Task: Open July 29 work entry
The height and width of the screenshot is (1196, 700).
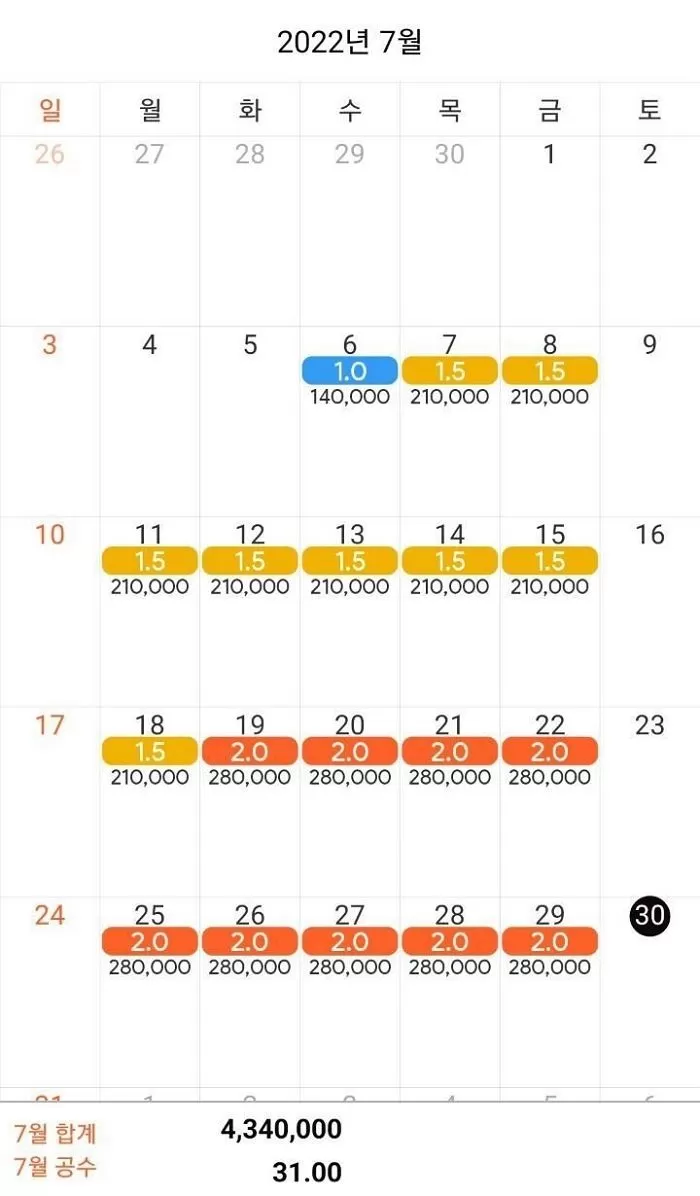Action: pos(550,942)
